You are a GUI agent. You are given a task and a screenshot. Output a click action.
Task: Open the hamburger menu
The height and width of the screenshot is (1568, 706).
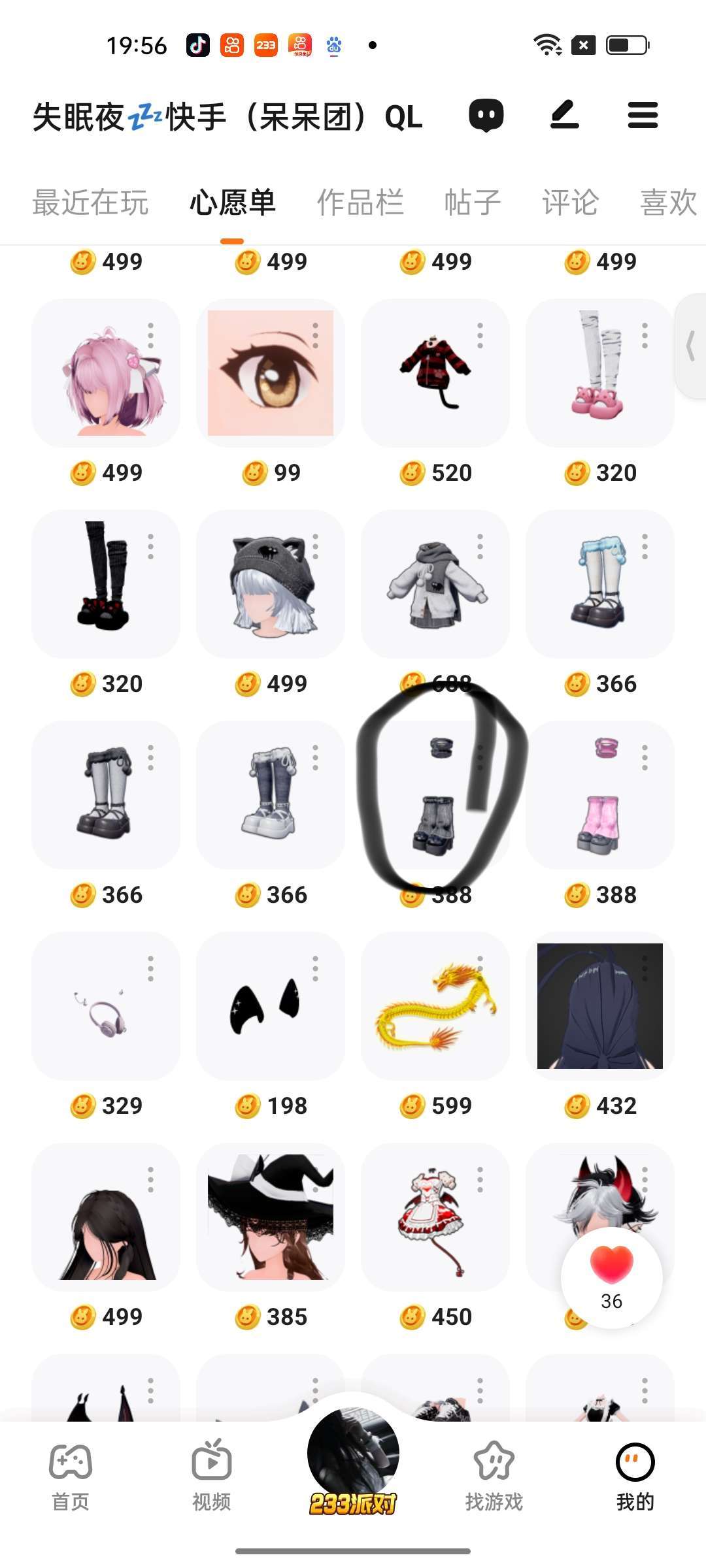pyautogui.click(x=643, y=116)
